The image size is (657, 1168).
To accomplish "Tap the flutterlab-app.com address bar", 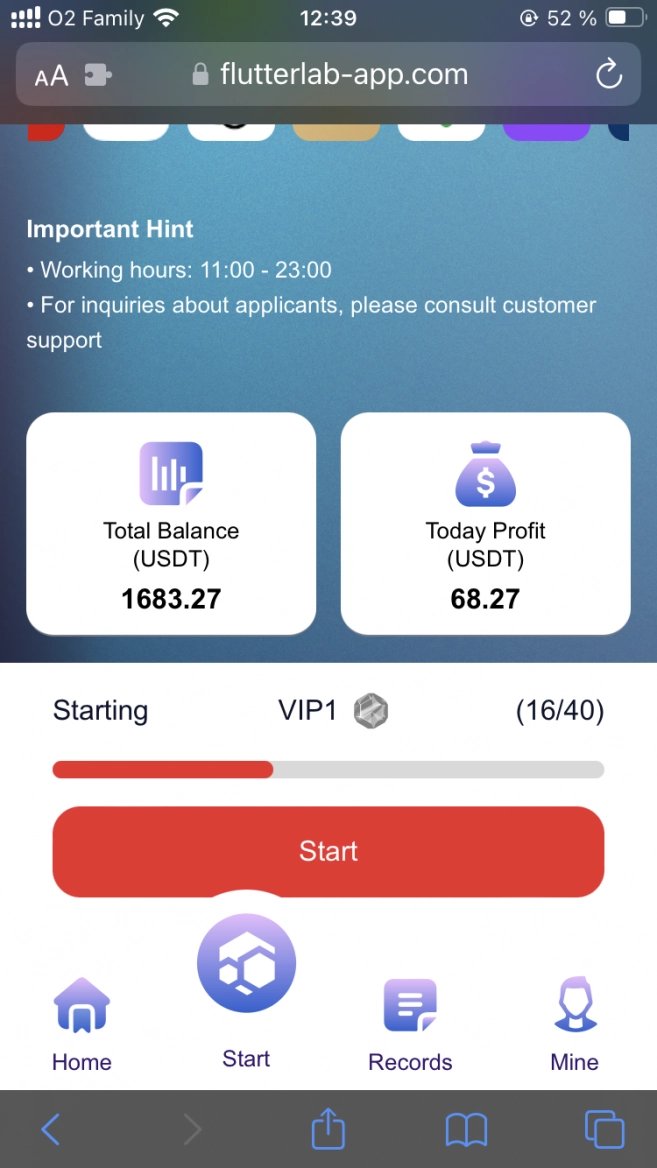I will 330,75.
